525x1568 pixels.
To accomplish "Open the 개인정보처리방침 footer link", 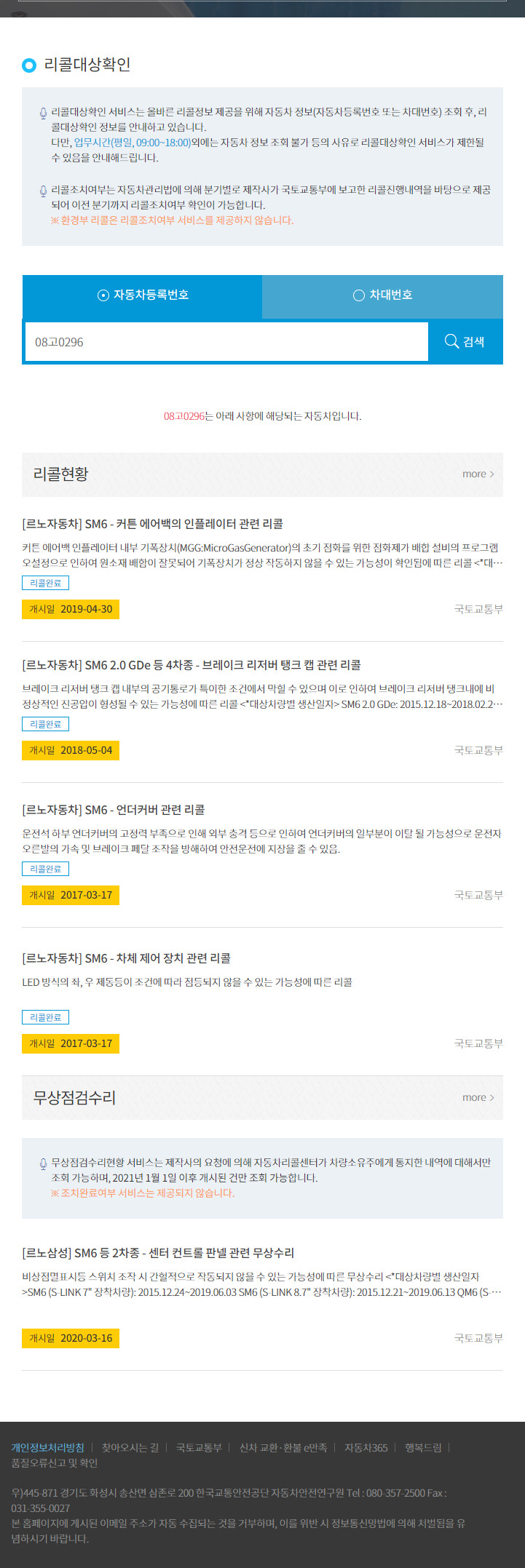I will (x=47, y=1448).
